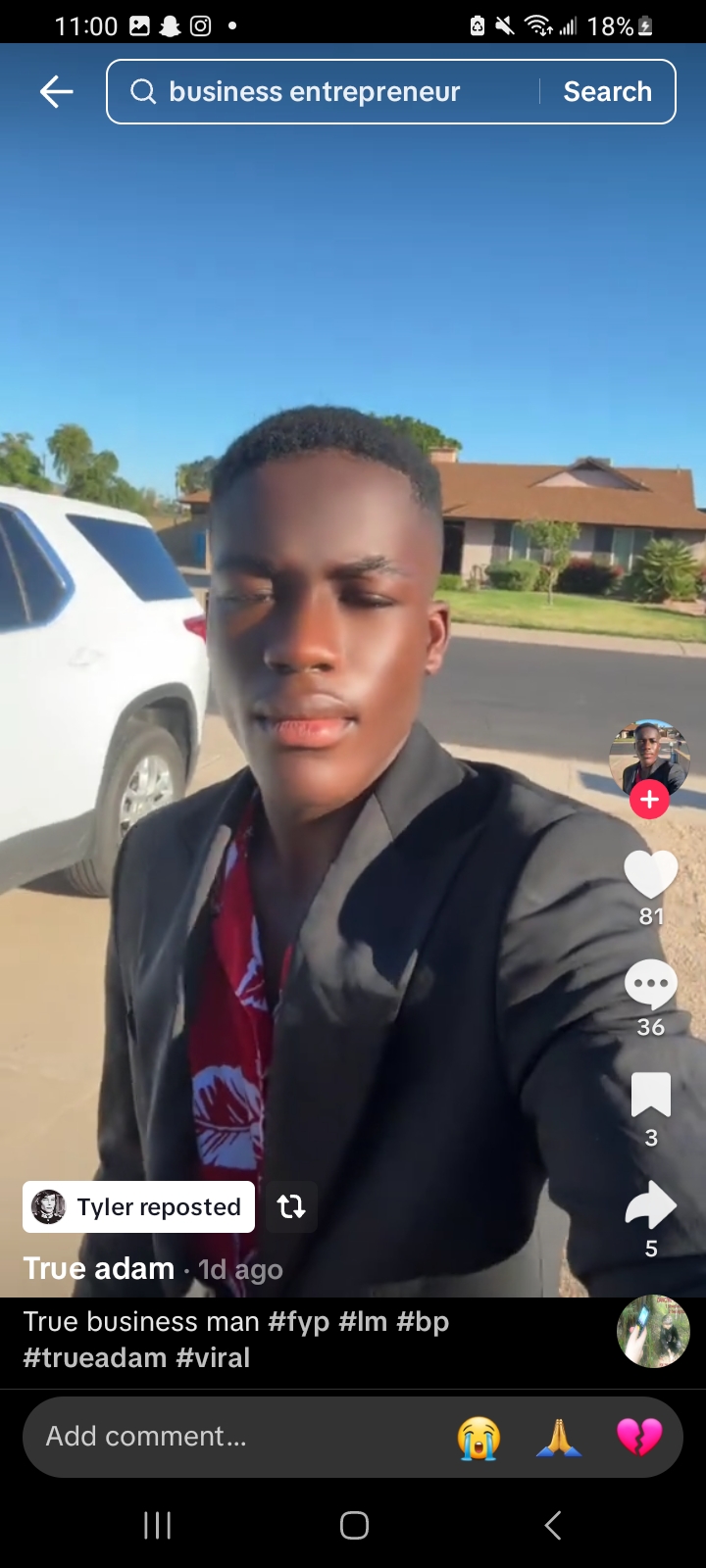
Task: Open the 'Tyler reposted' label
Action: click(x=138, y=1206)
